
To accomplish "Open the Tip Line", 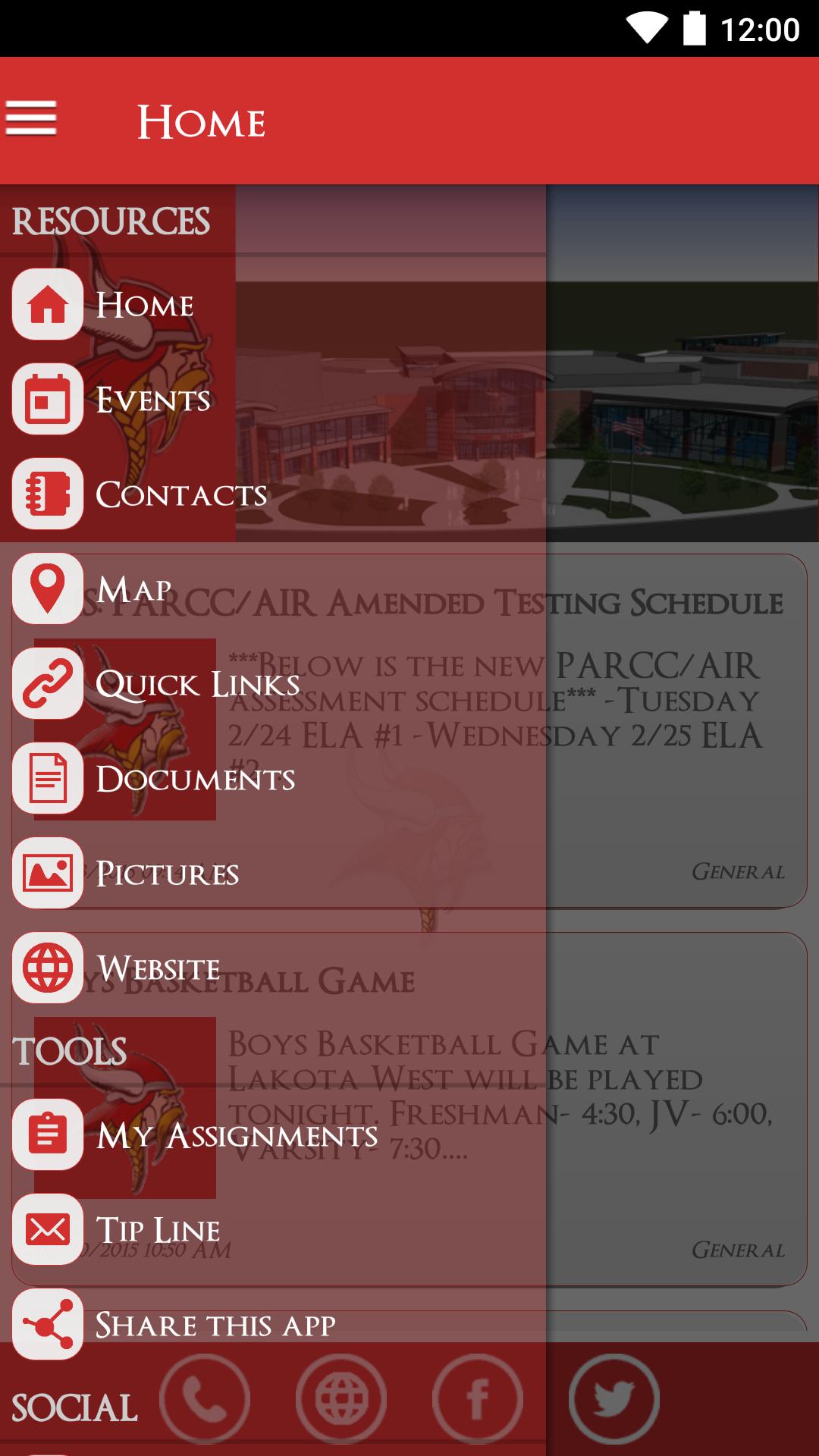I will click(158, 1230).
